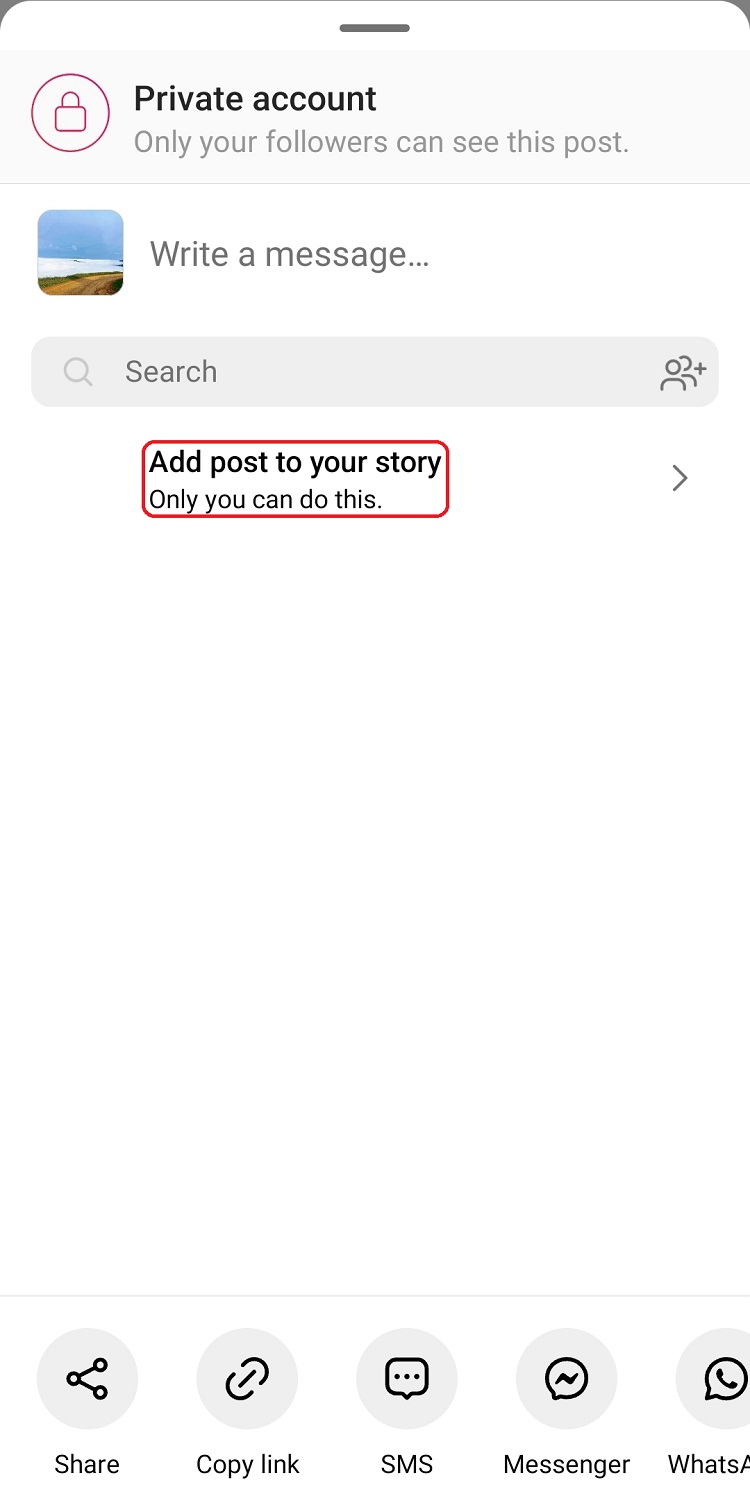
Task: Click the Write a message field
Action: tap(289, 253)
